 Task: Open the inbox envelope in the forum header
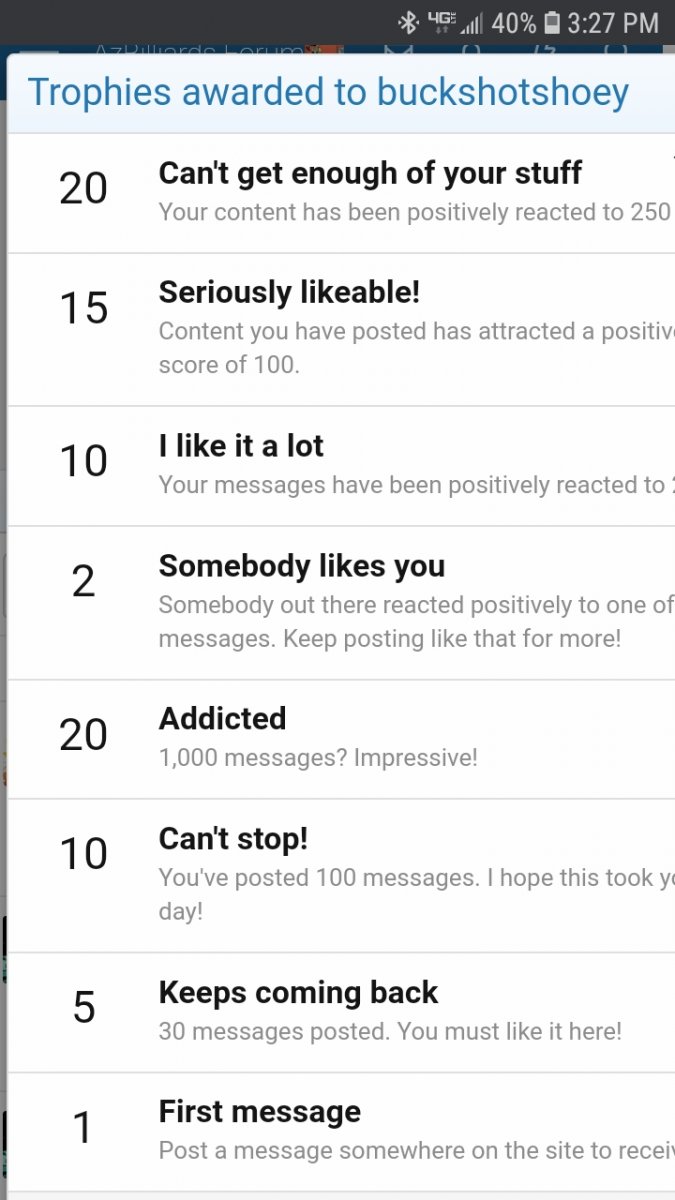coord(399,49)
